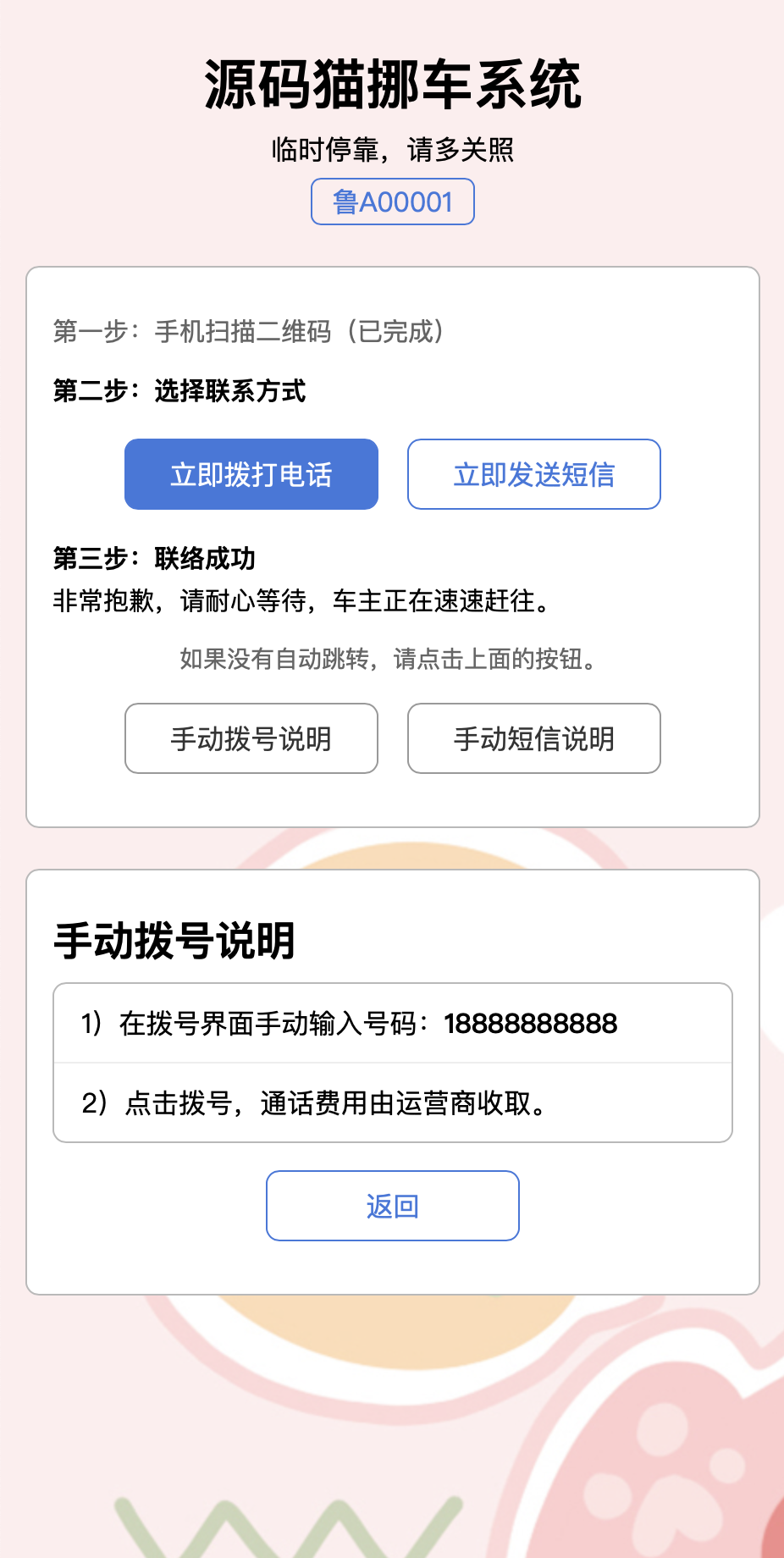784x1558 pixels.
Task: Click the 返回 return button
Action: [392, 1206]
